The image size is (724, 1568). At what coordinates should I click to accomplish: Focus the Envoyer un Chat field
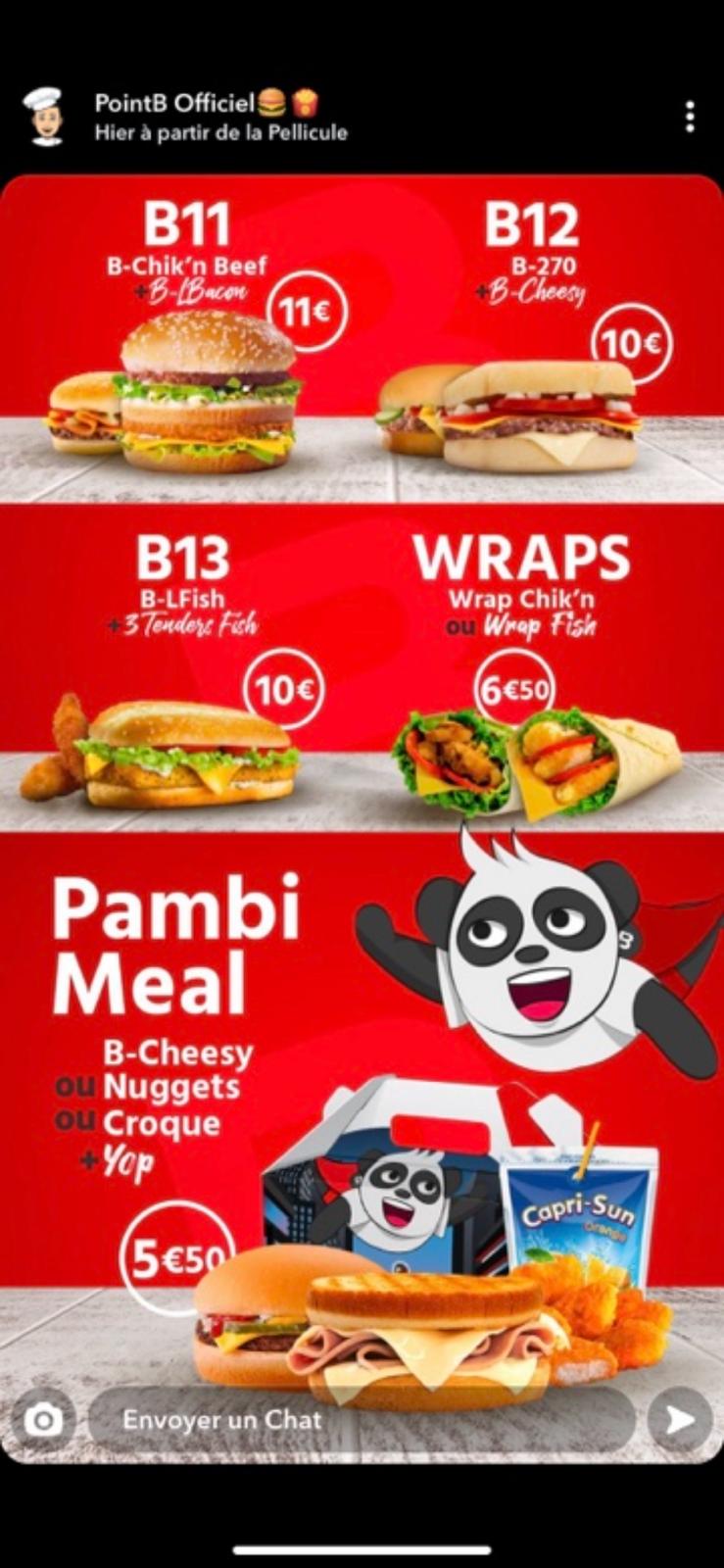point(362,1419)
